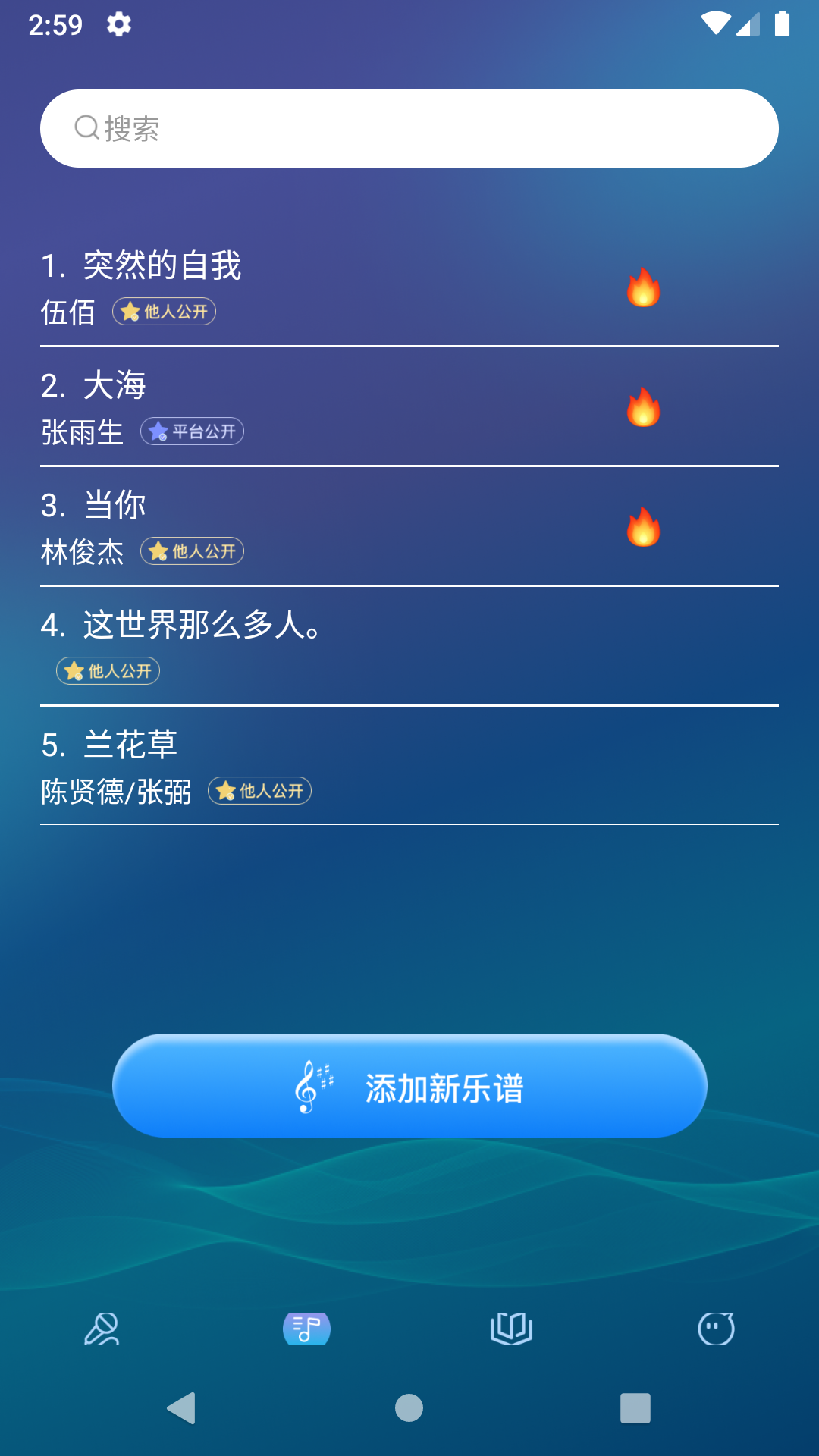Click inside the 搜索 search field
This screenshot has height=1456, width=819.
tap(409, 127)
